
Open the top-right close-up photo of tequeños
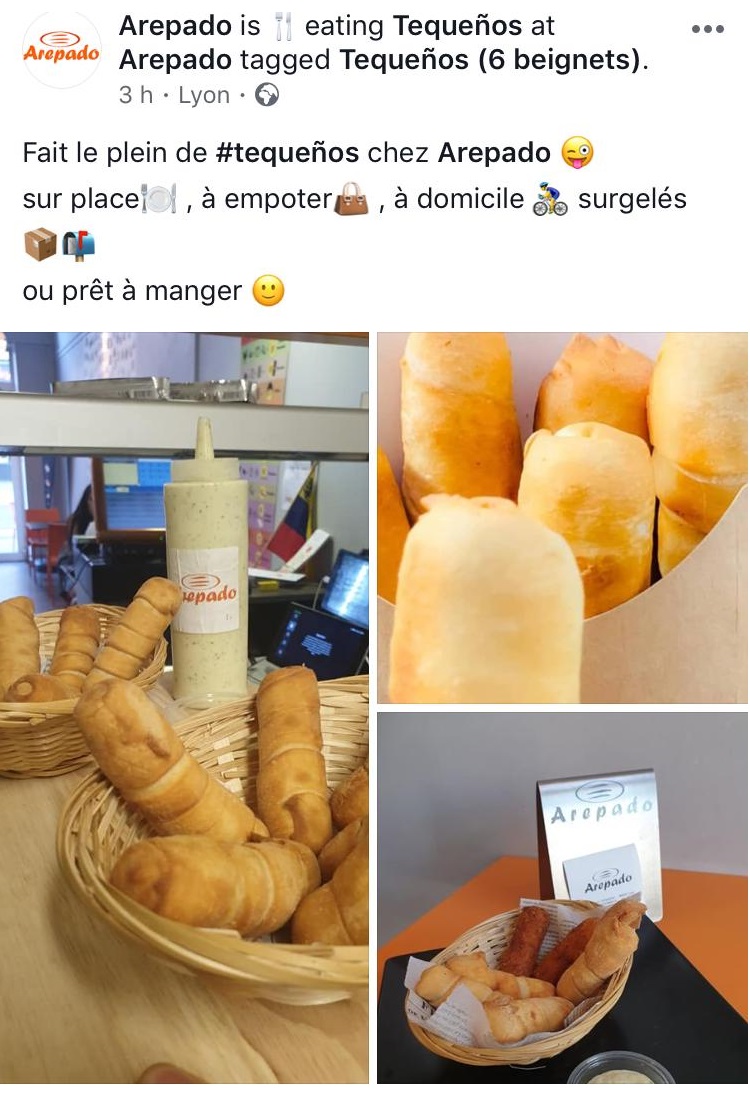coord(565,510)
